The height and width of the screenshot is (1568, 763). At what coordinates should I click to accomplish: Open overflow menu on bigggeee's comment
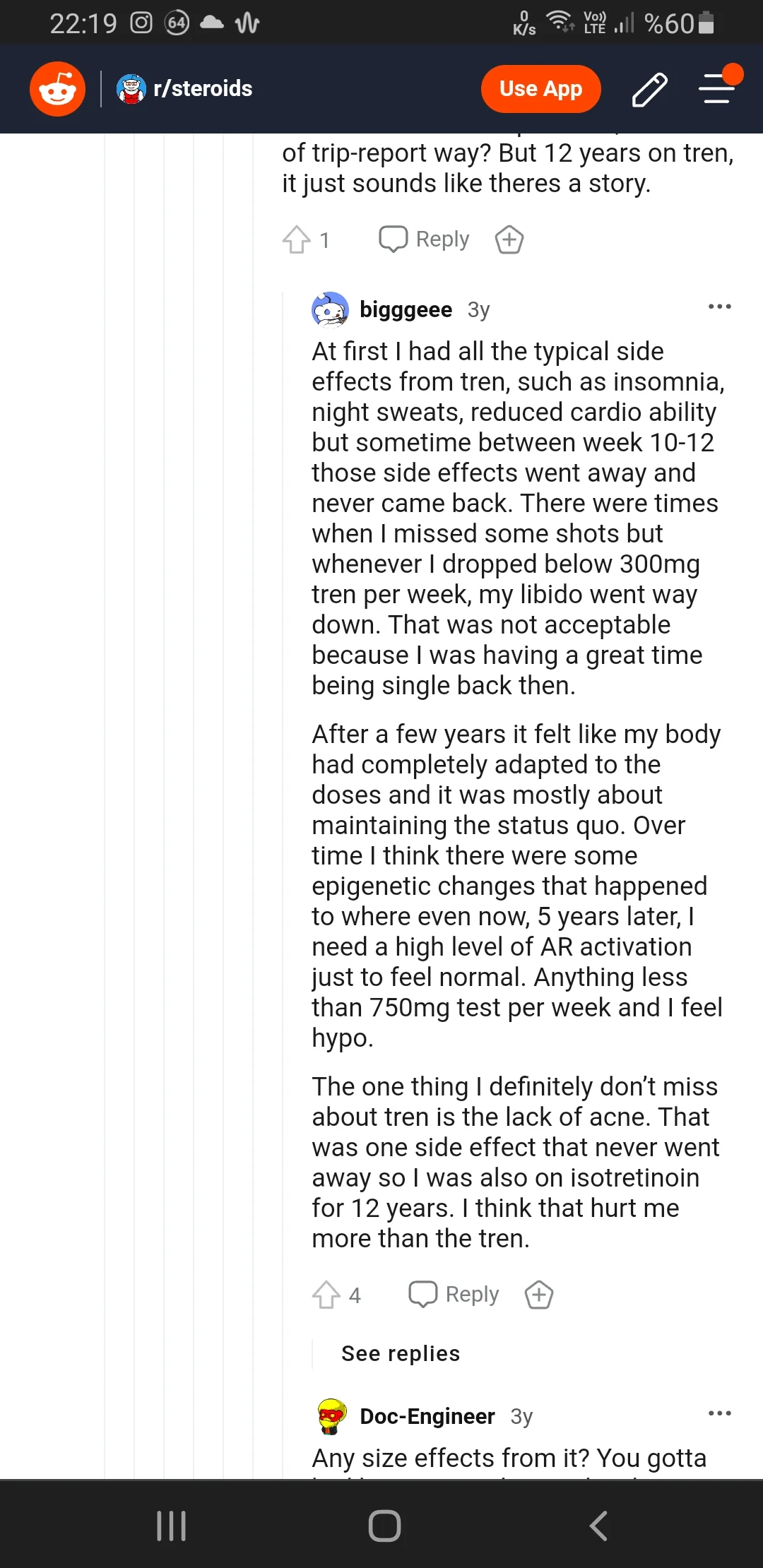[x=719, y=307]
